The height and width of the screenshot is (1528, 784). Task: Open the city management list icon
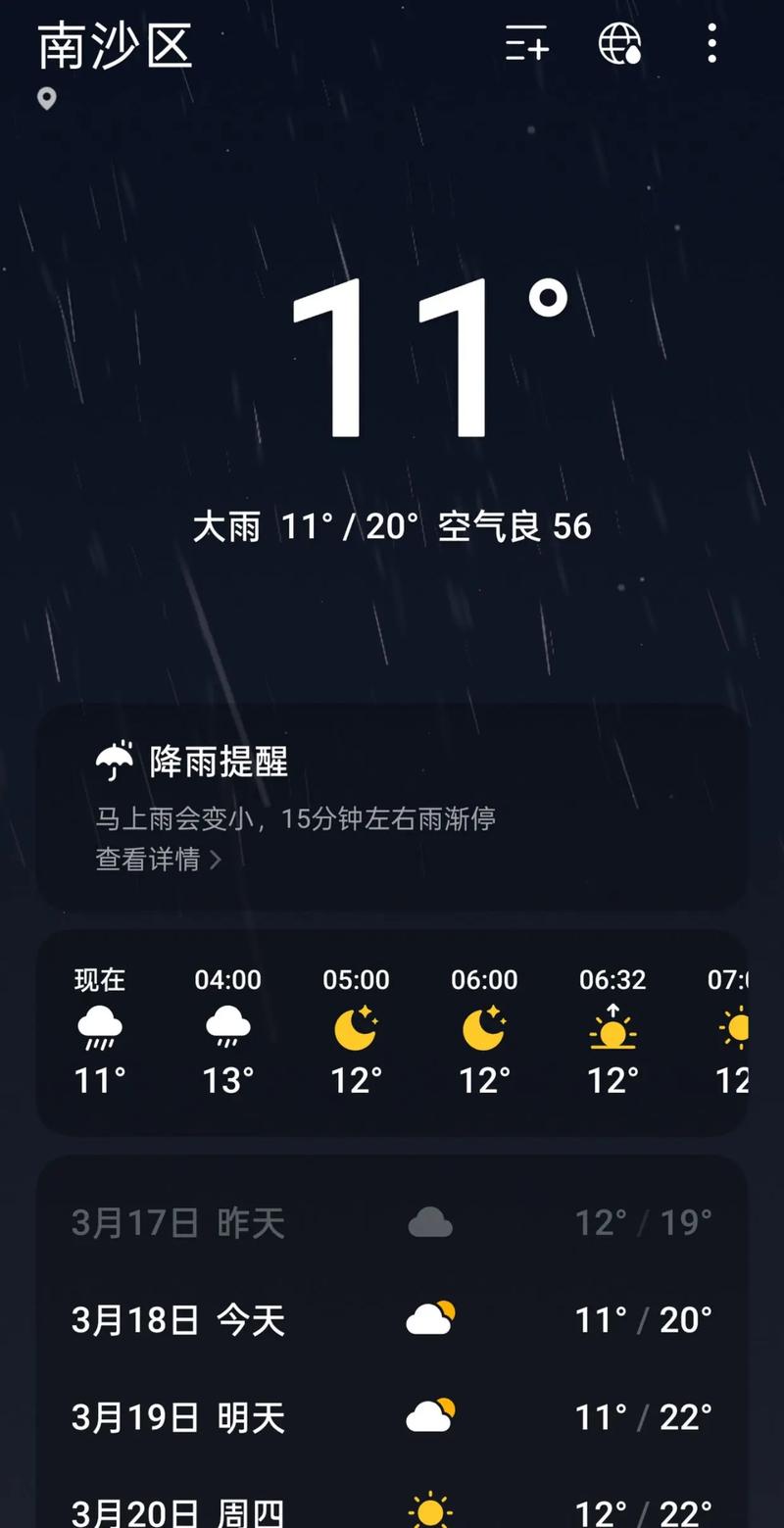526,45
